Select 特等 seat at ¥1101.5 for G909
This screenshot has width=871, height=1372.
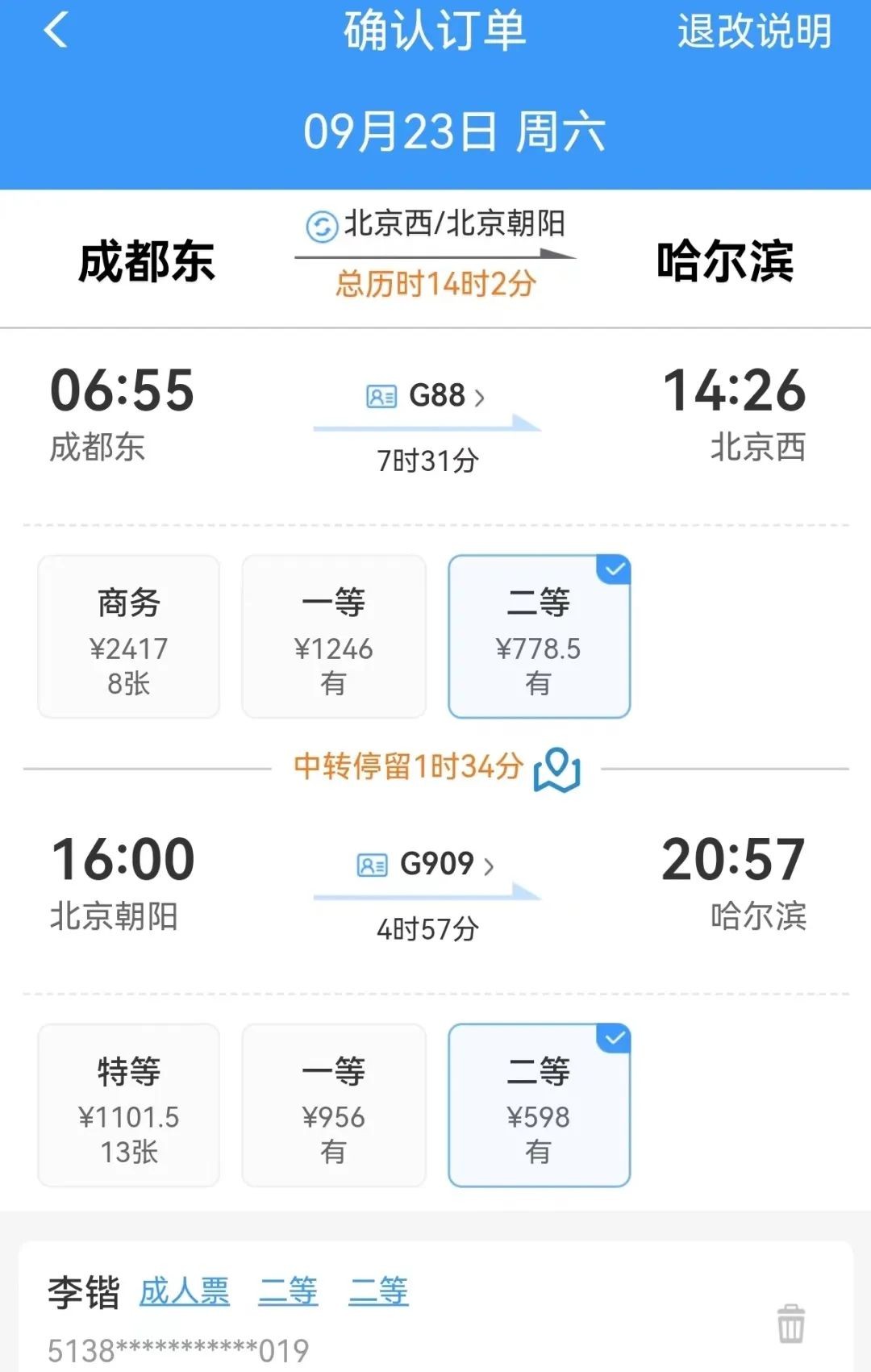[x=129, y=1105]
